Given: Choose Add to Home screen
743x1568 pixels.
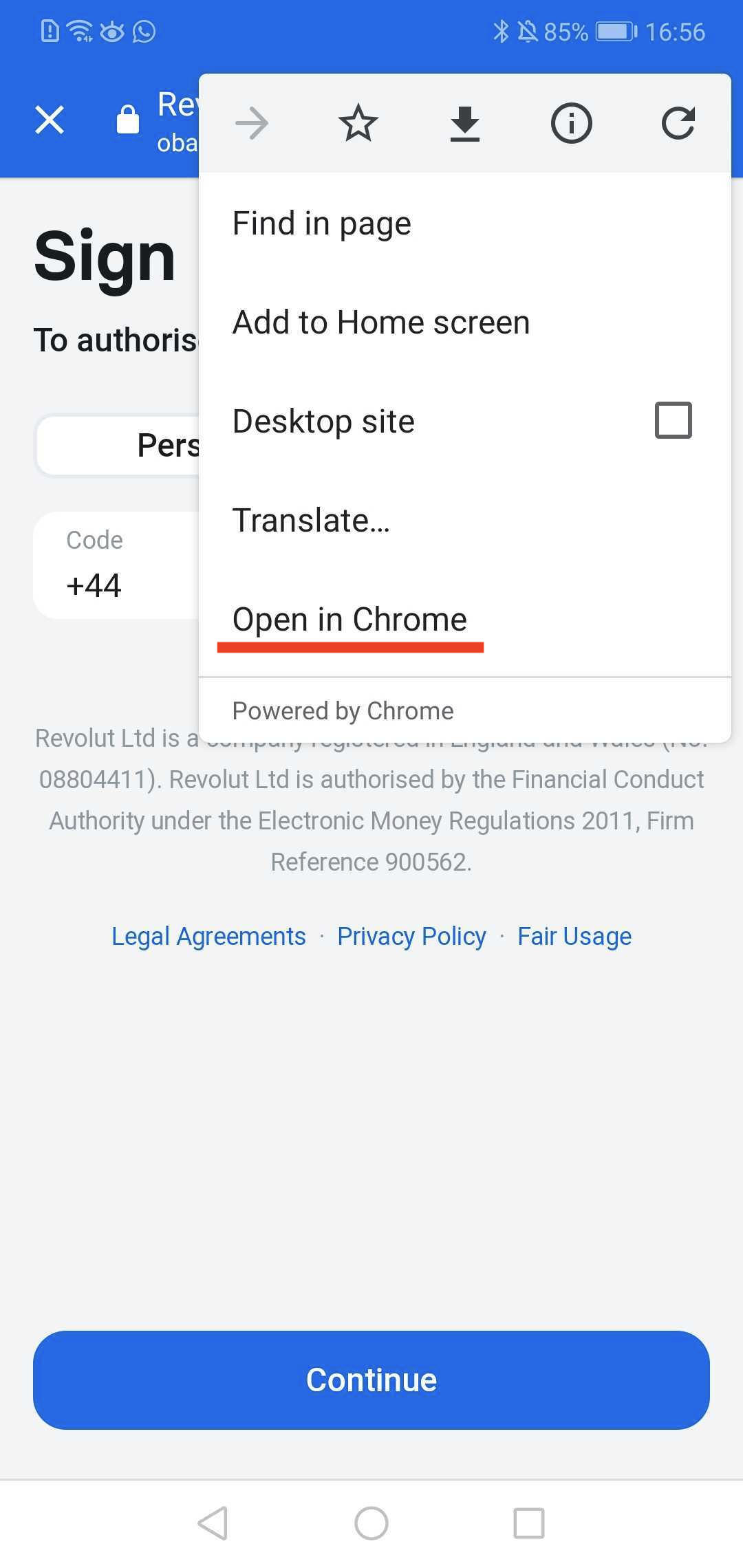Looking at the screenshot, I should (x=465, y=323).
